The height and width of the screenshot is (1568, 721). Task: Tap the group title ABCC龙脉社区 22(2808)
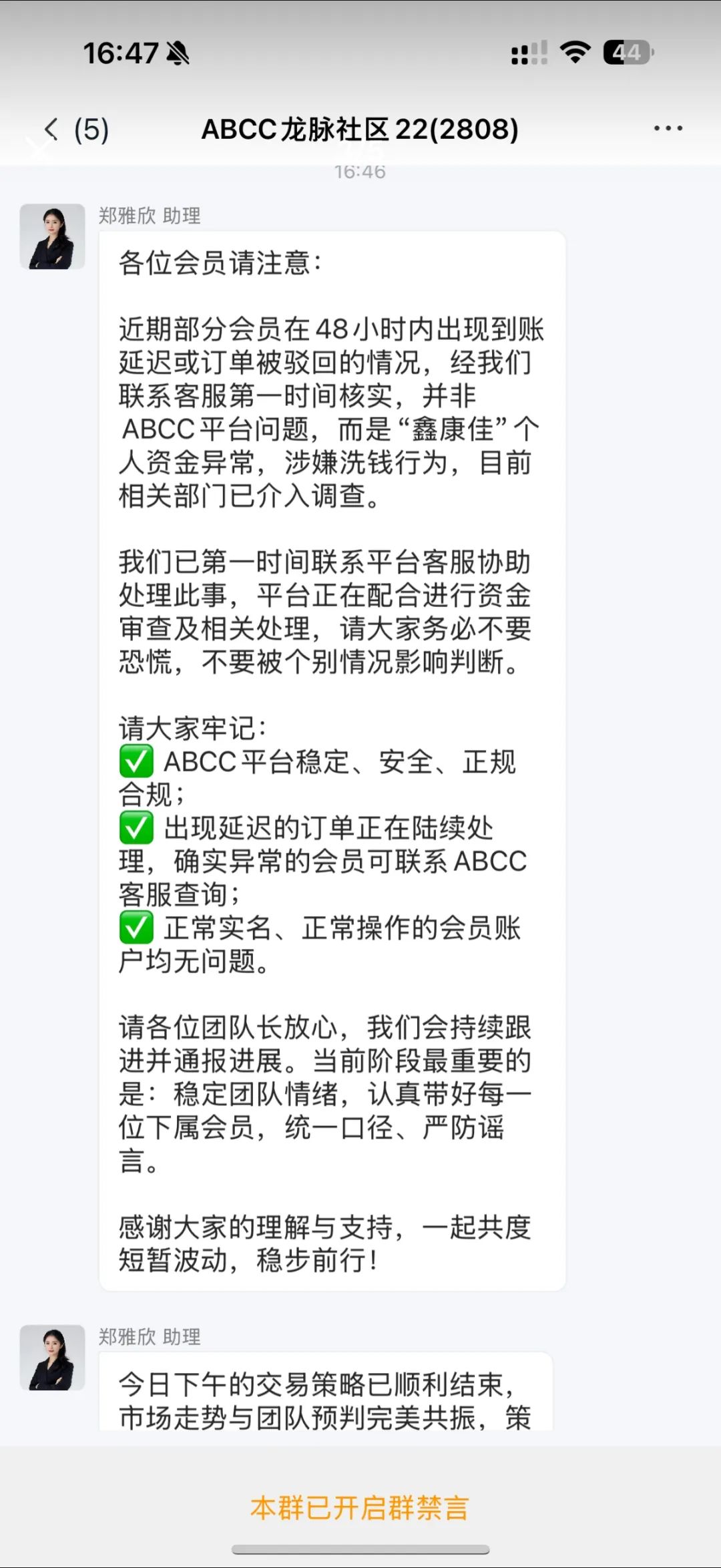tap(360, 128)
